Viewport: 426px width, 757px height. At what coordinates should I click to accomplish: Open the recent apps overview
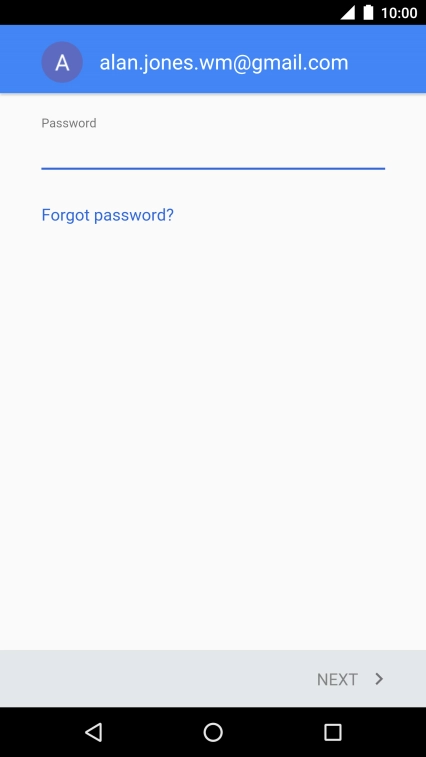tap(332, 732)
